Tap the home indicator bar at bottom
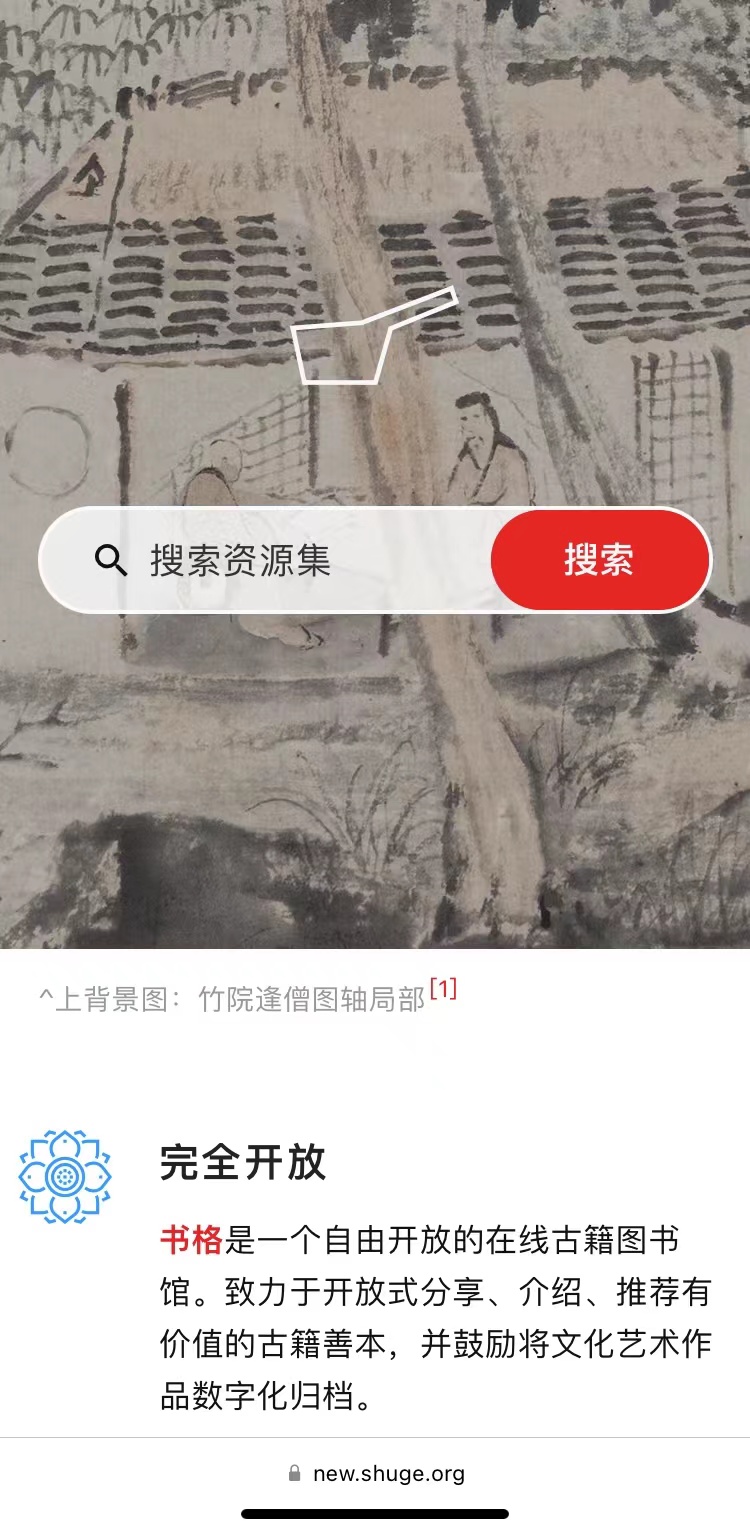This screenshot has height=1535, width=750. 375,1514
